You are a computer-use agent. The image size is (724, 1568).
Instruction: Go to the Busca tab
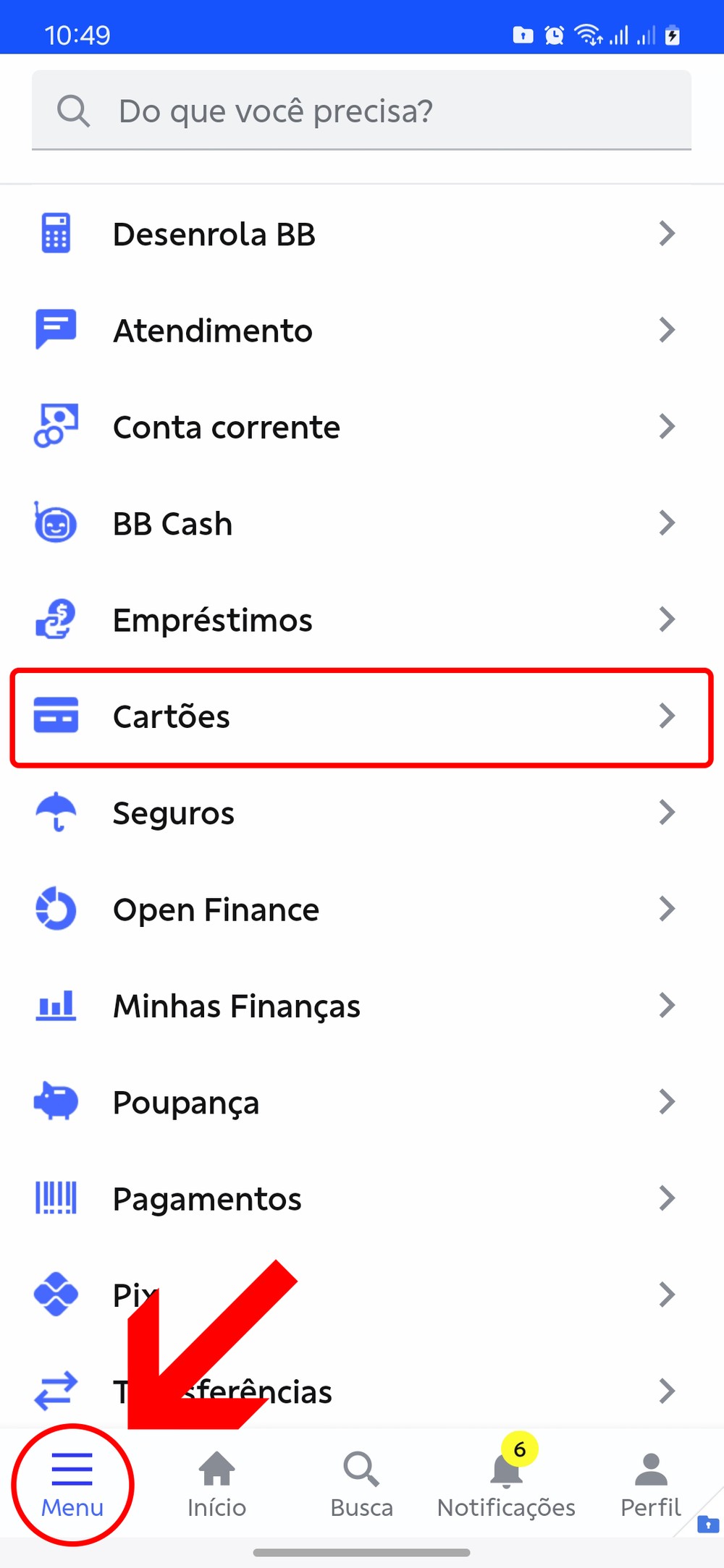361,1485
